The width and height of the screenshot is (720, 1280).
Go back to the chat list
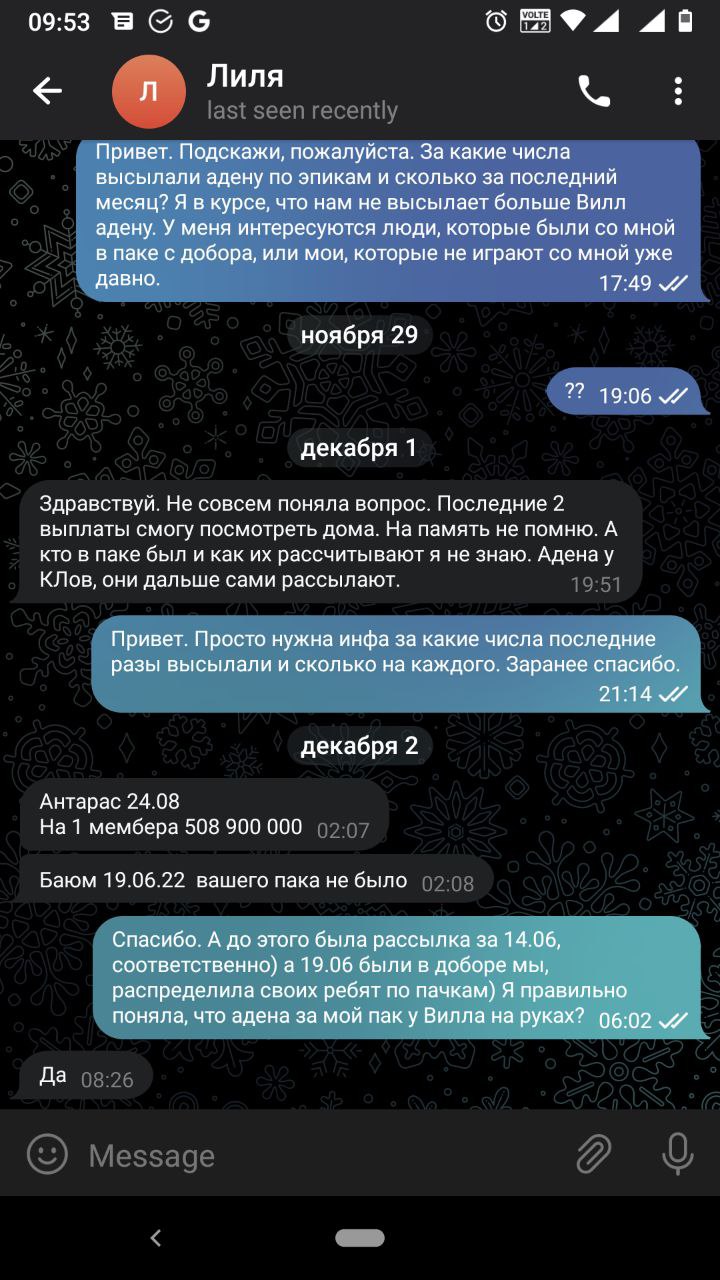pos(47,92)
